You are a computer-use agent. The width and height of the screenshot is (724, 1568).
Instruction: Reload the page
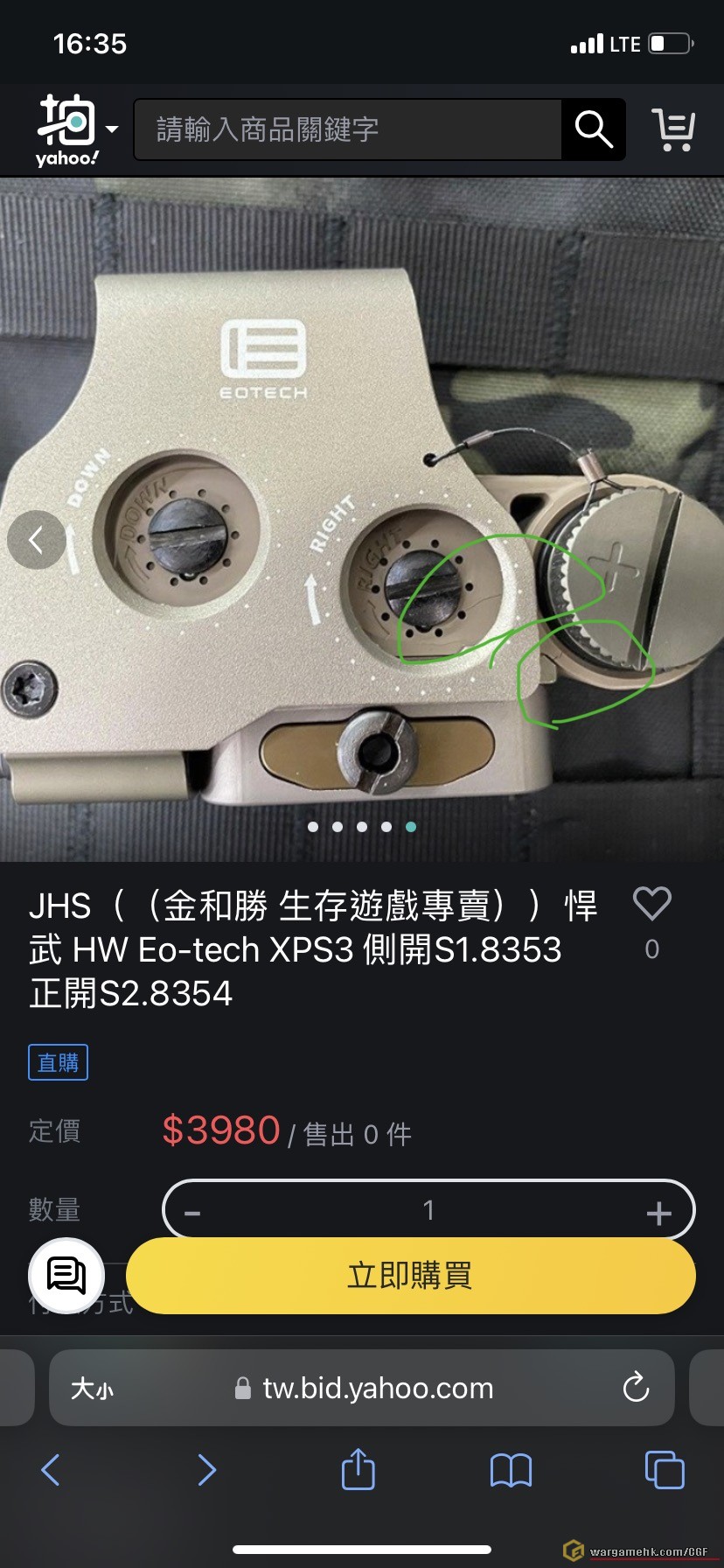click(x=636, y=1388)
